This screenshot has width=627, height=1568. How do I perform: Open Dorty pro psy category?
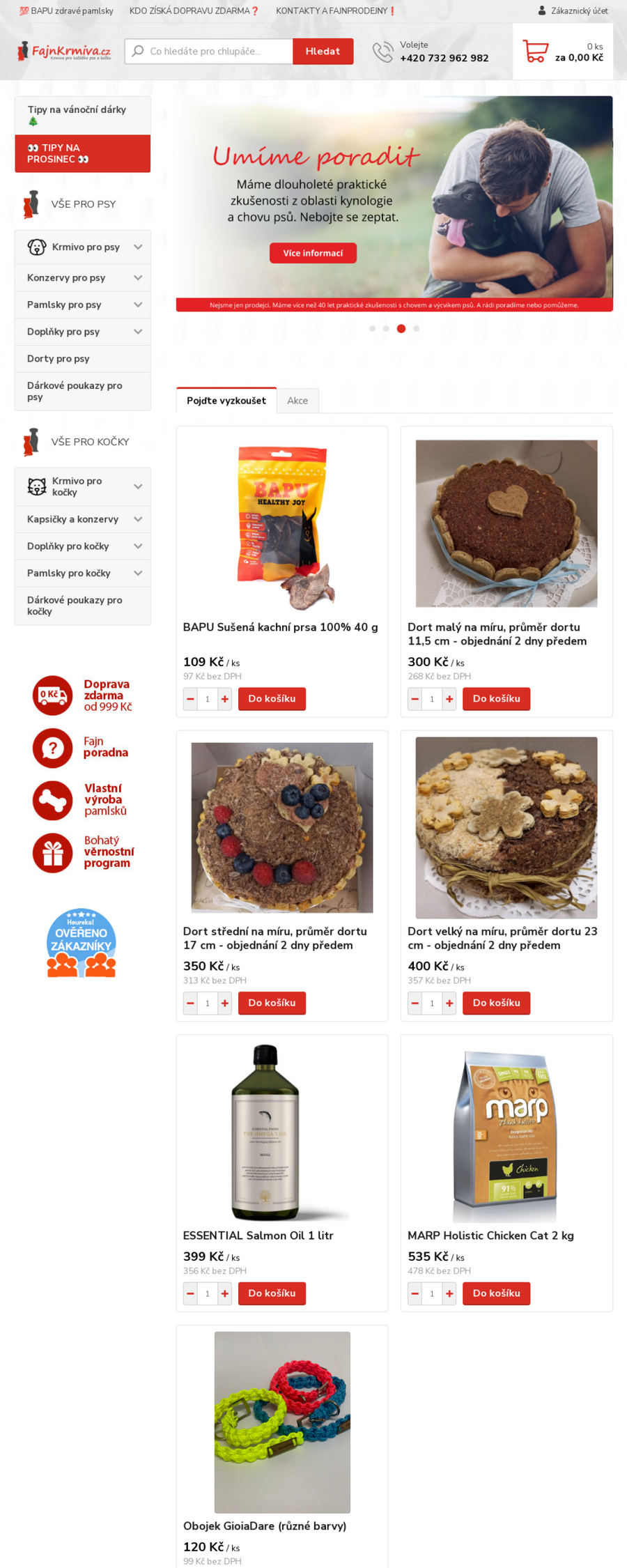59,359
